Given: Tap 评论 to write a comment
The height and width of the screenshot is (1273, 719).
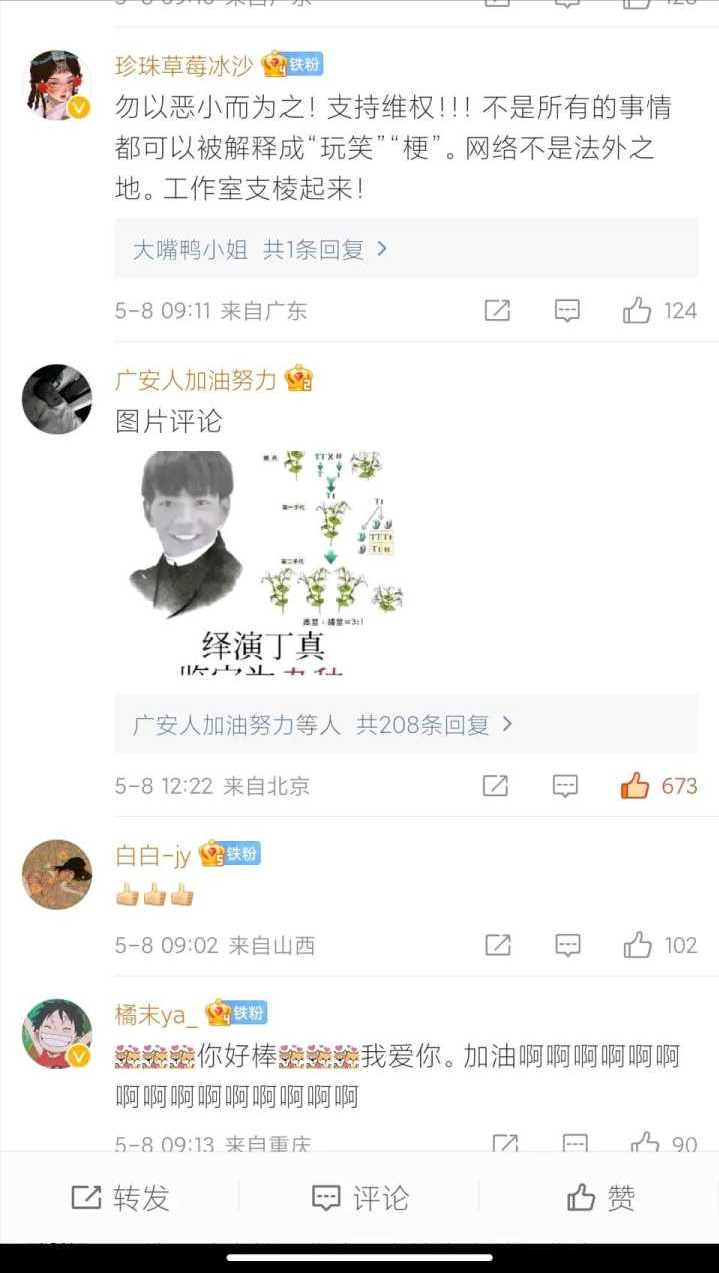Looking at the screenshot, I should click(x=360, y=1197).
